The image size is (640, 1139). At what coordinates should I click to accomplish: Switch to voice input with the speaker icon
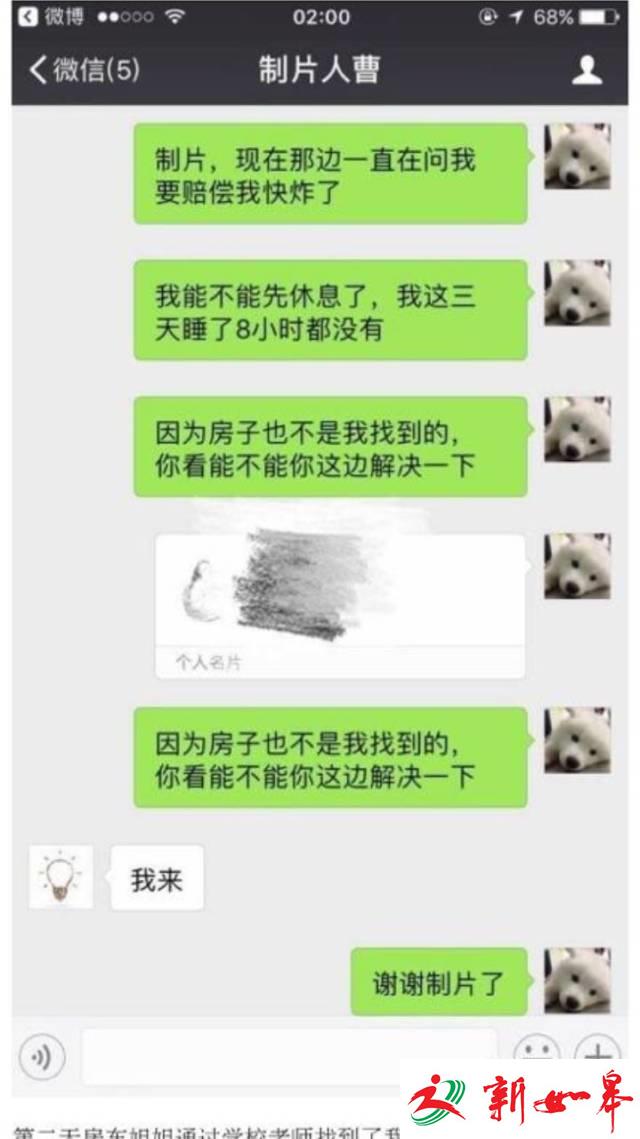(x=42, y=1058)
